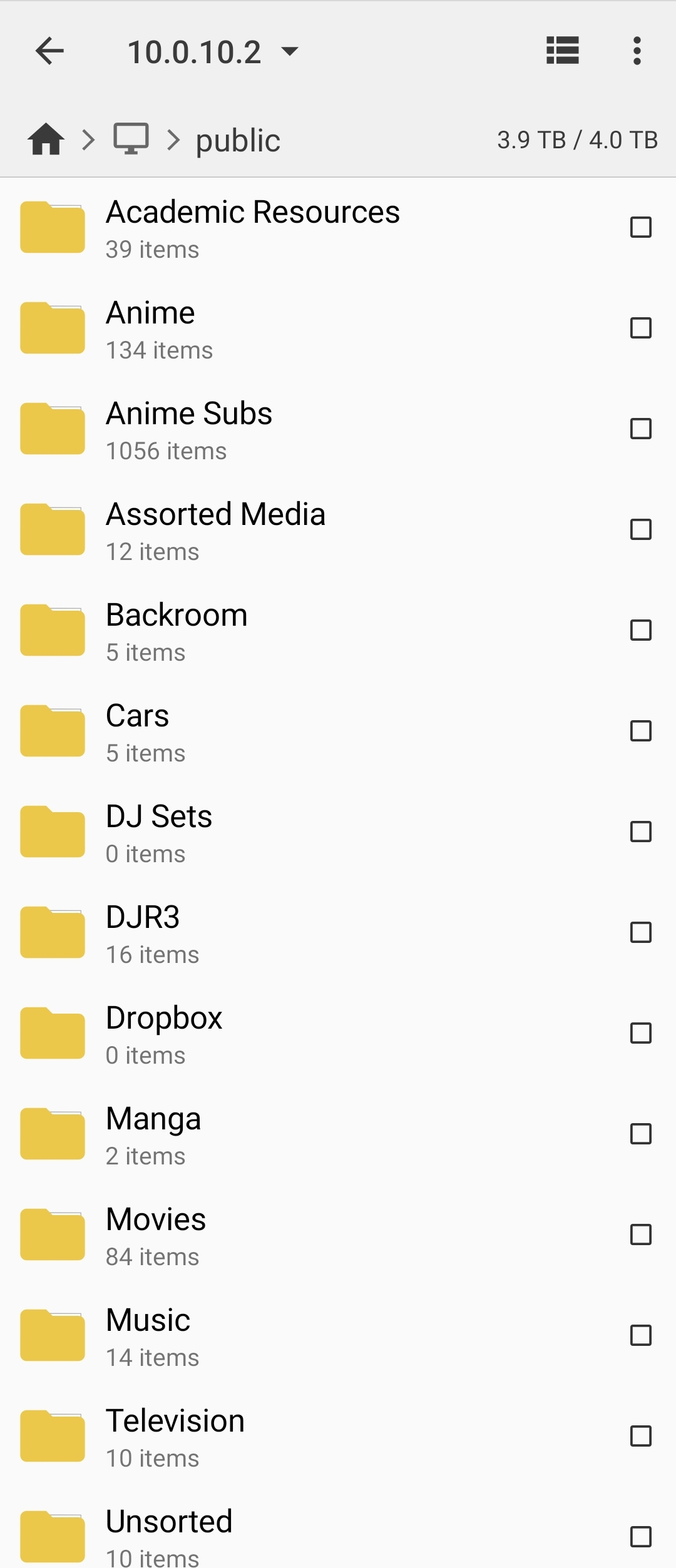This screenshot has width=676, height=1568.
Task: Tick the Cars folder checkbox
Action: (x=640, y=731)
